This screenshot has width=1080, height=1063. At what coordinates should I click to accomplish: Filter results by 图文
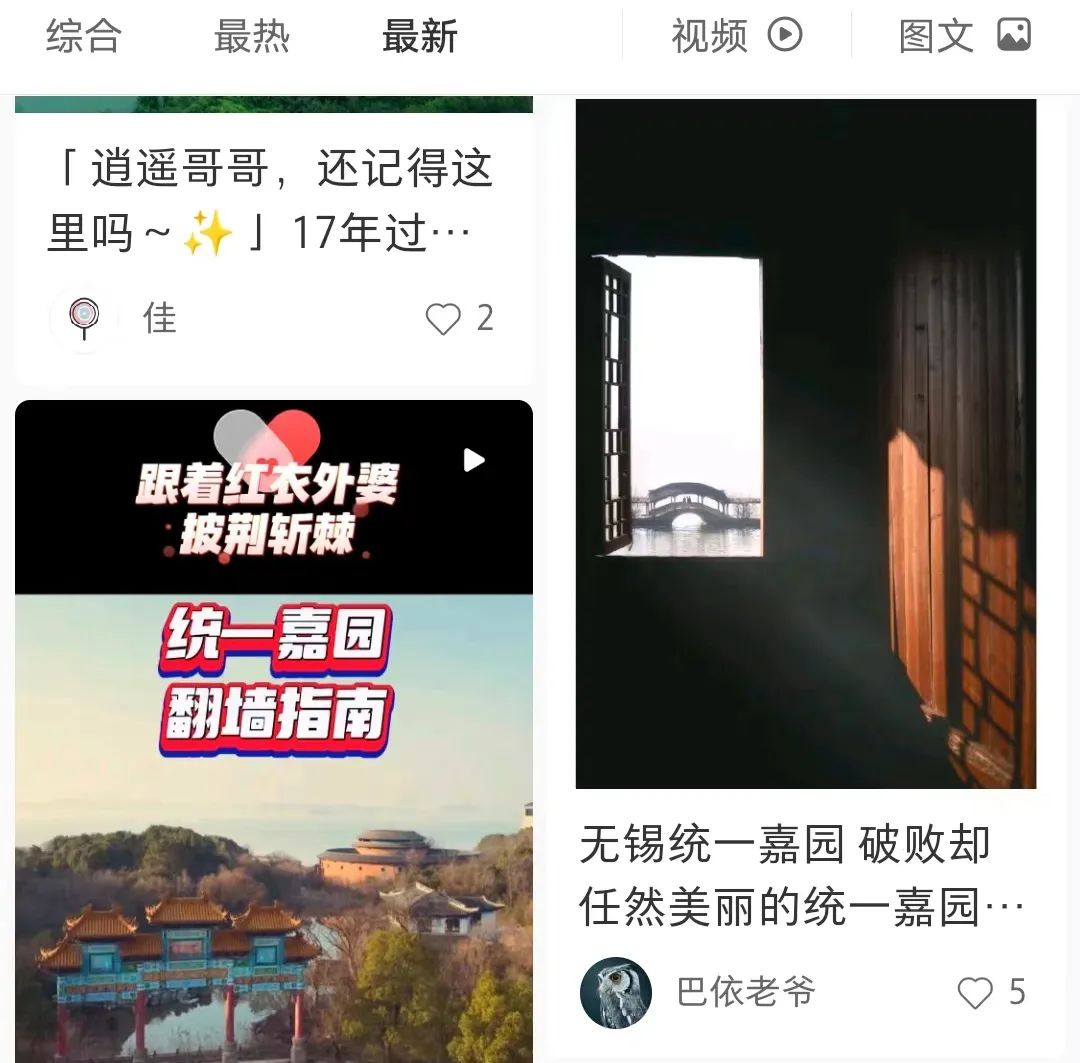coord(964,37)
